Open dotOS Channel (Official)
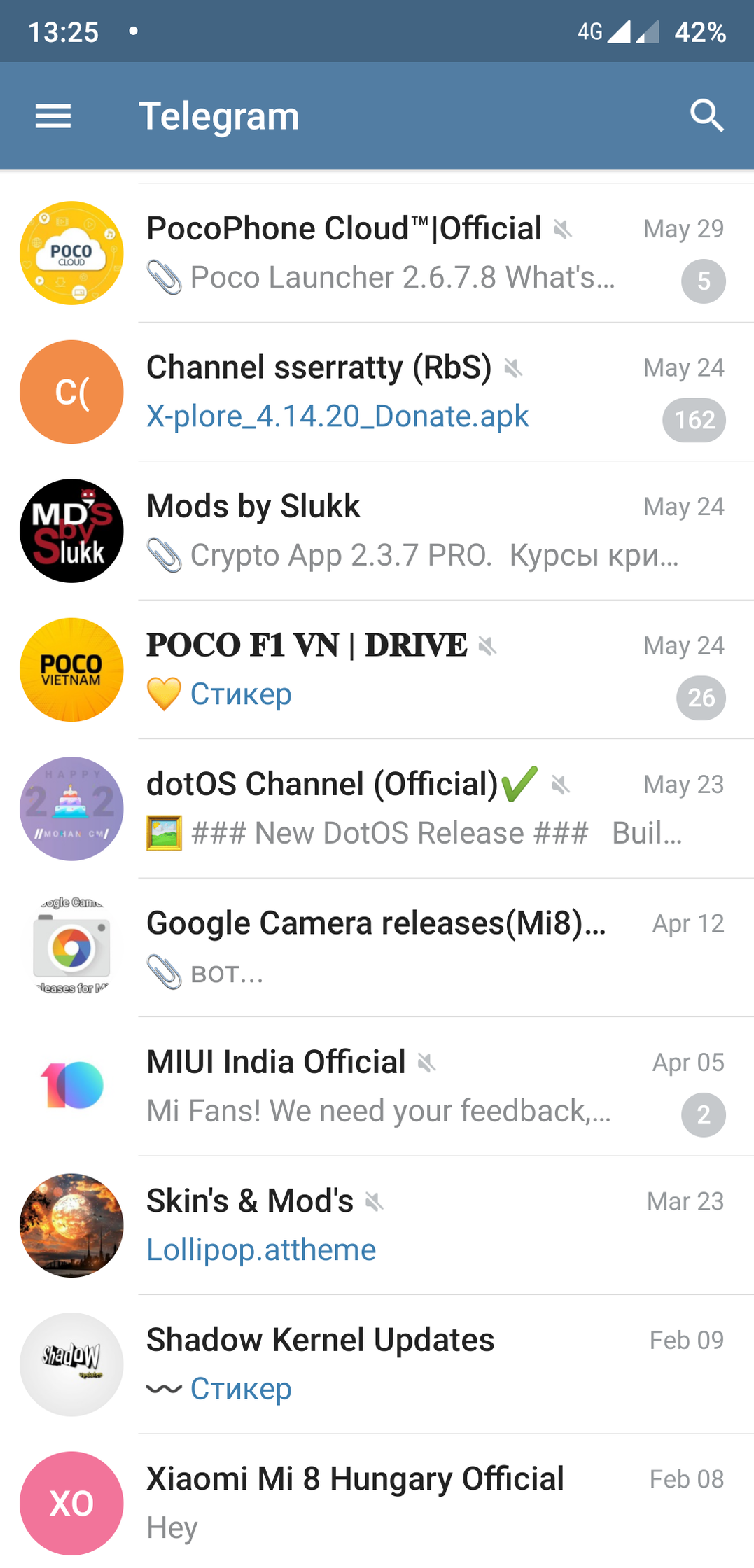The height and width of the screenshot is (1568, 754). (x=377, y=808)
